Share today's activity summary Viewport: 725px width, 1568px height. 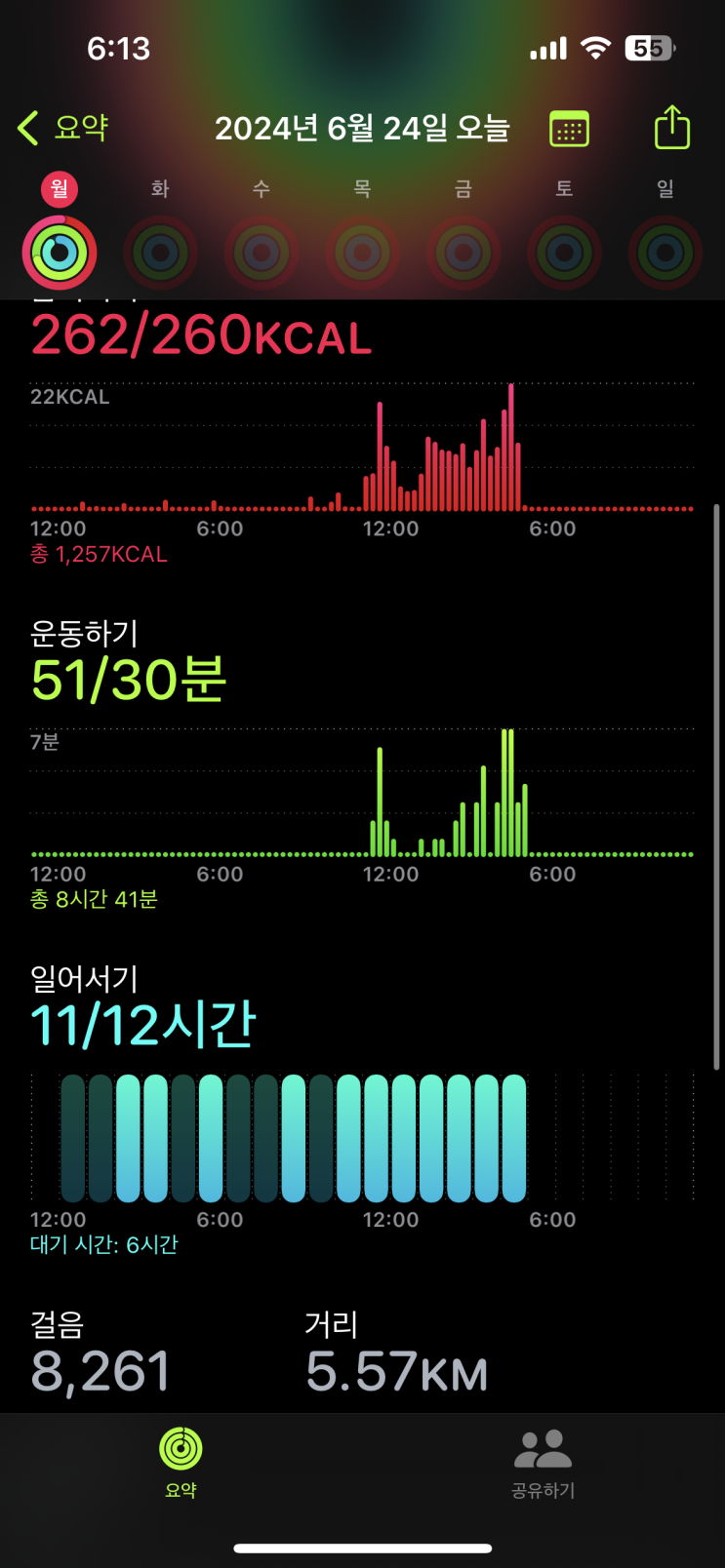(671, 128)
